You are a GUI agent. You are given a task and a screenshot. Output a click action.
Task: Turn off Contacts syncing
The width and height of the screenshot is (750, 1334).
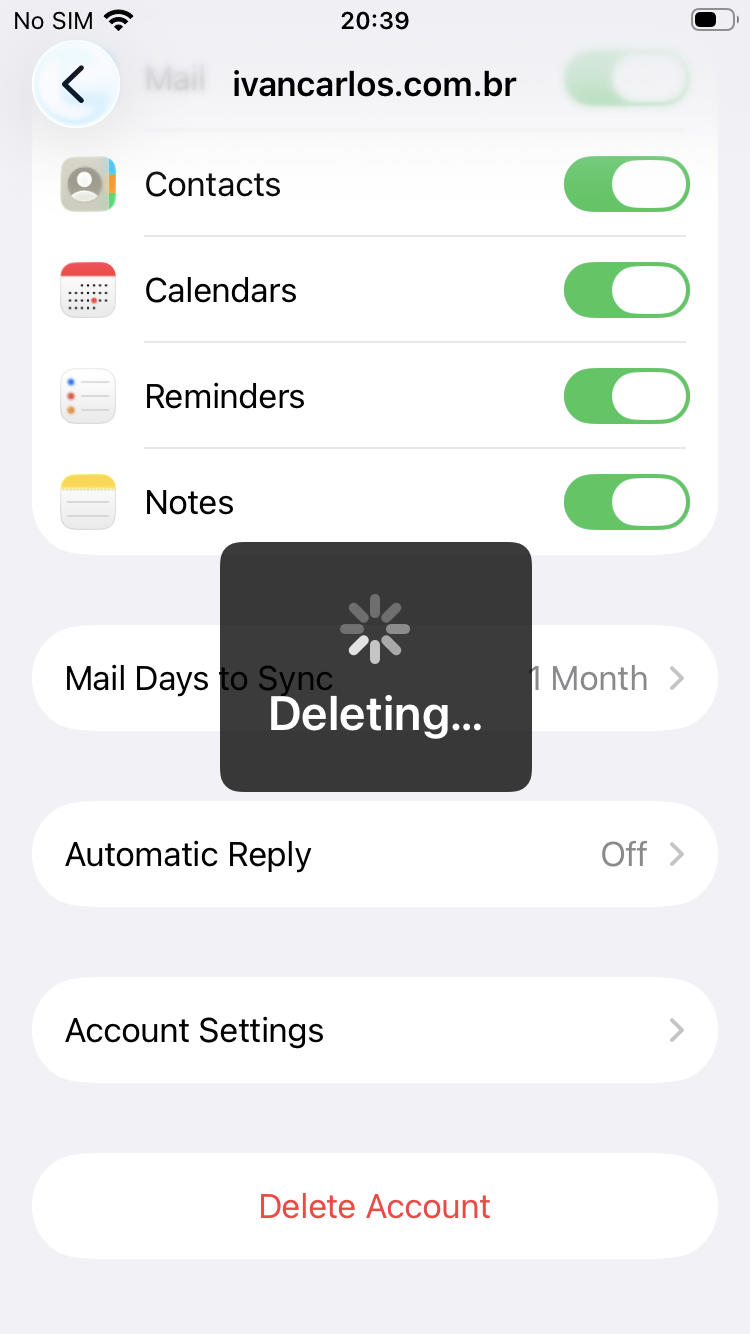click(x=626, y=185)
